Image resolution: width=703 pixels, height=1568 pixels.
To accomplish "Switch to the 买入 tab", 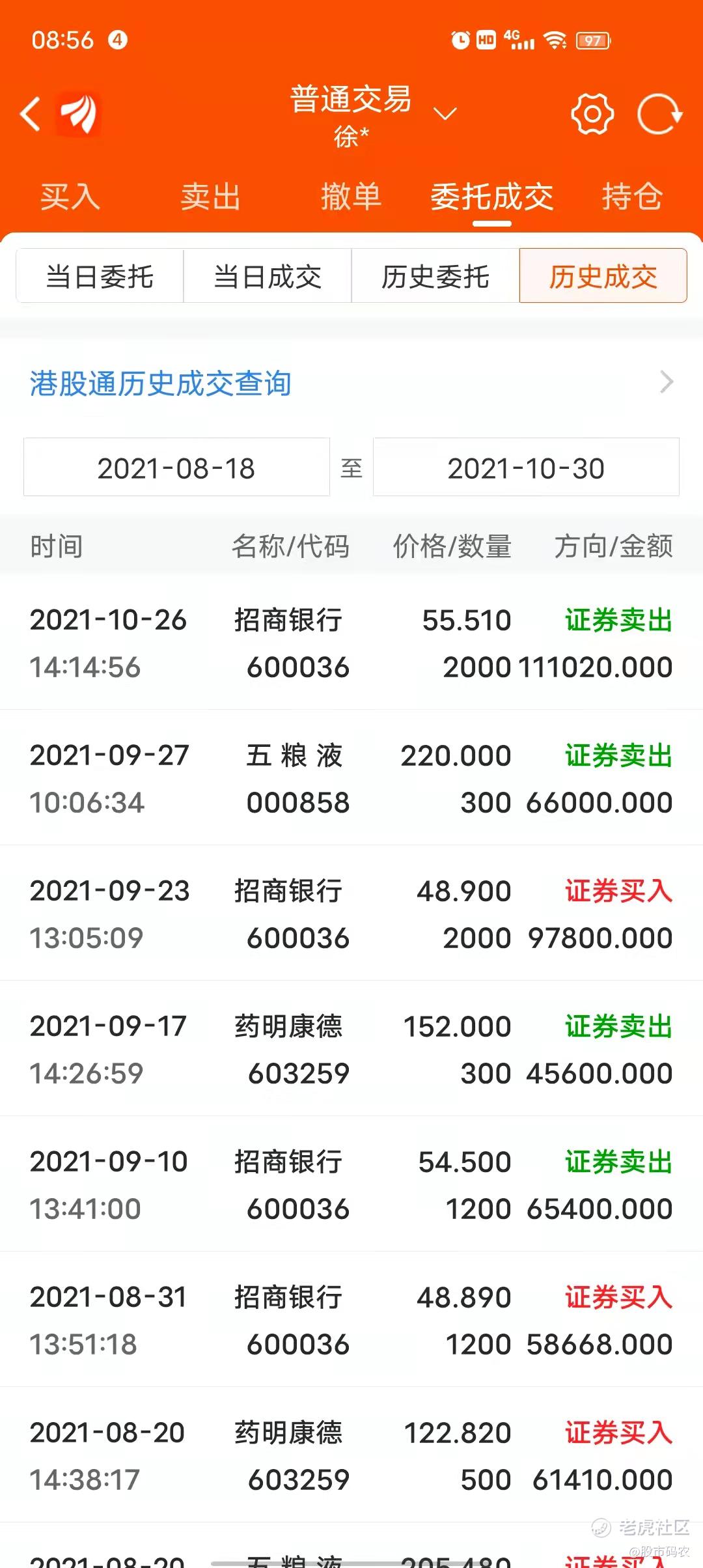I will [70, 197].
